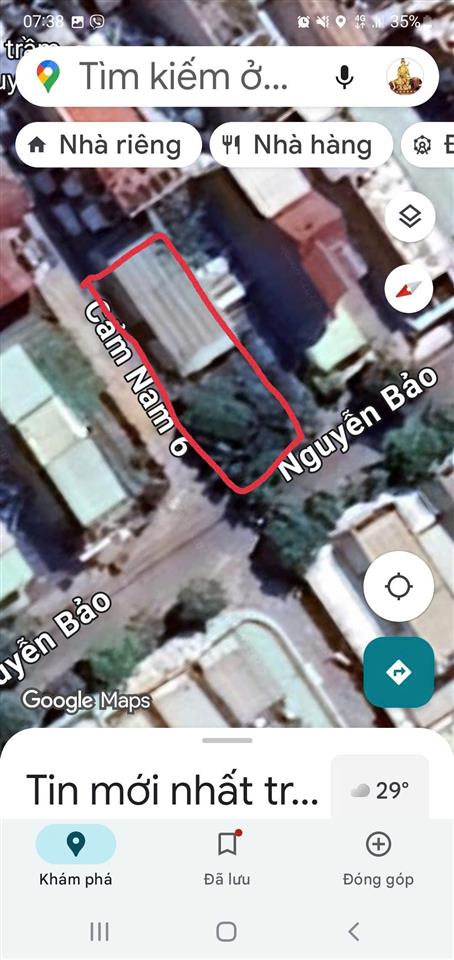Switch to the Đóng góp tab
454x960 pixels.
378,856
